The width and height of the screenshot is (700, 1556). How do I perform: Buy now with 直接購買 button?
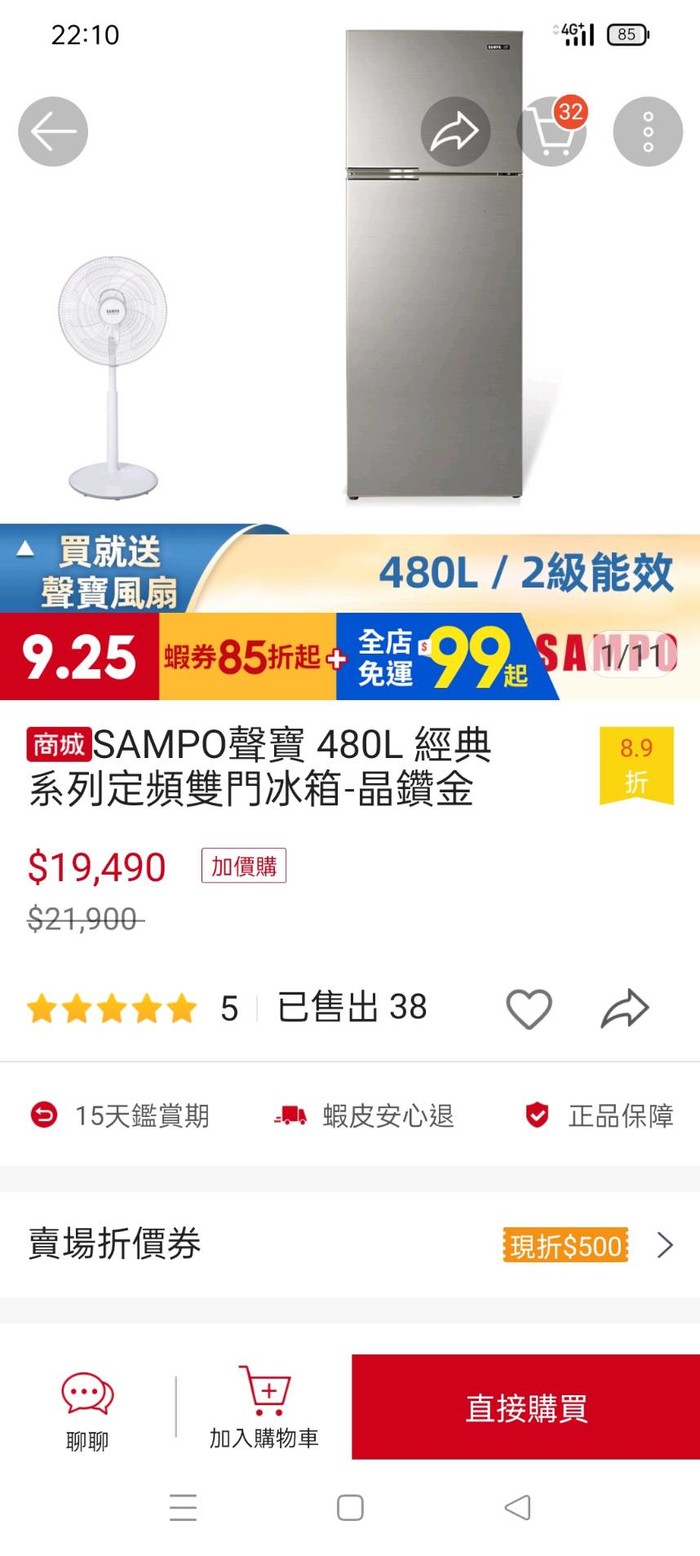[526, 1407]
